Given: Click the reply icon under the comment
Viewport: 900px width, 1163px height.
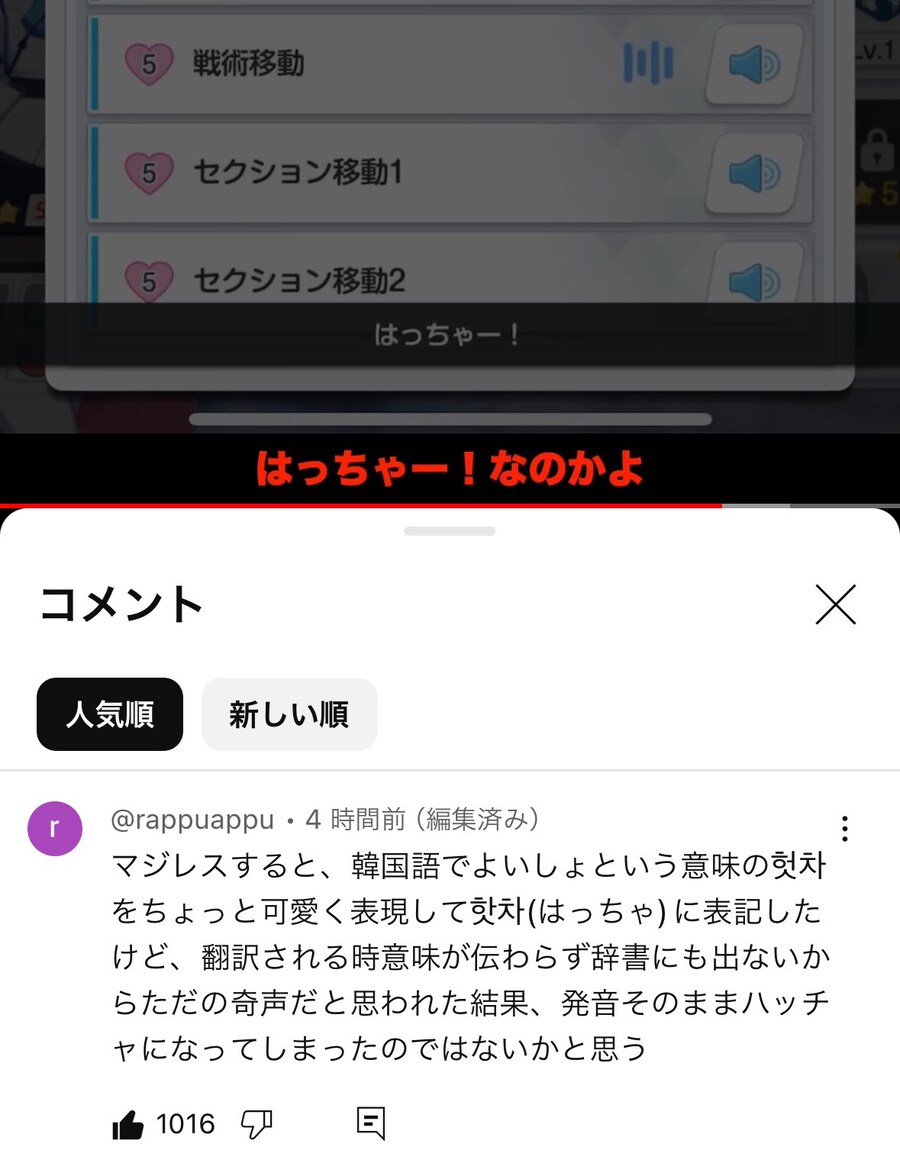Looking at the screenshot, I should (x=372, y=1124).
